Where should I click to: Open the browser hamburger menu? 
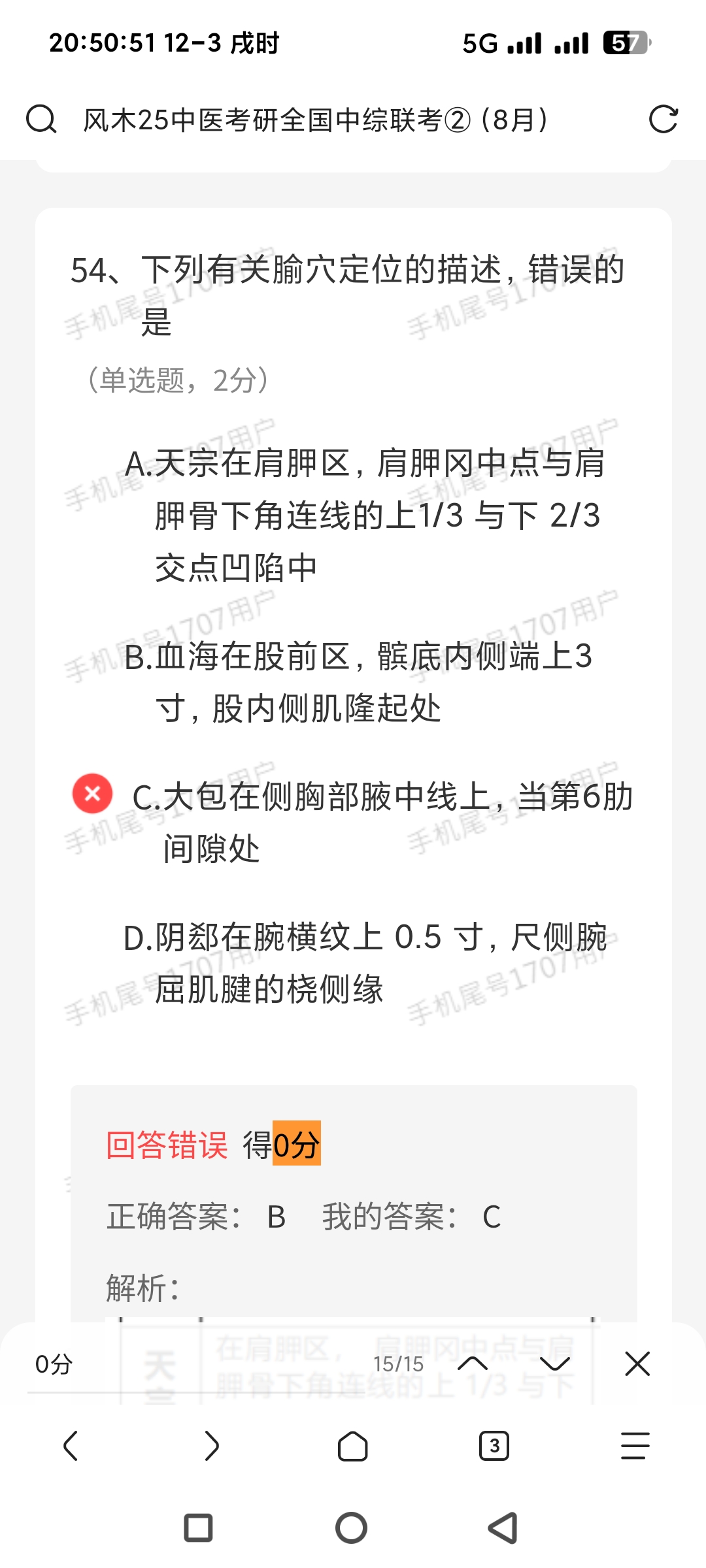635,1446
